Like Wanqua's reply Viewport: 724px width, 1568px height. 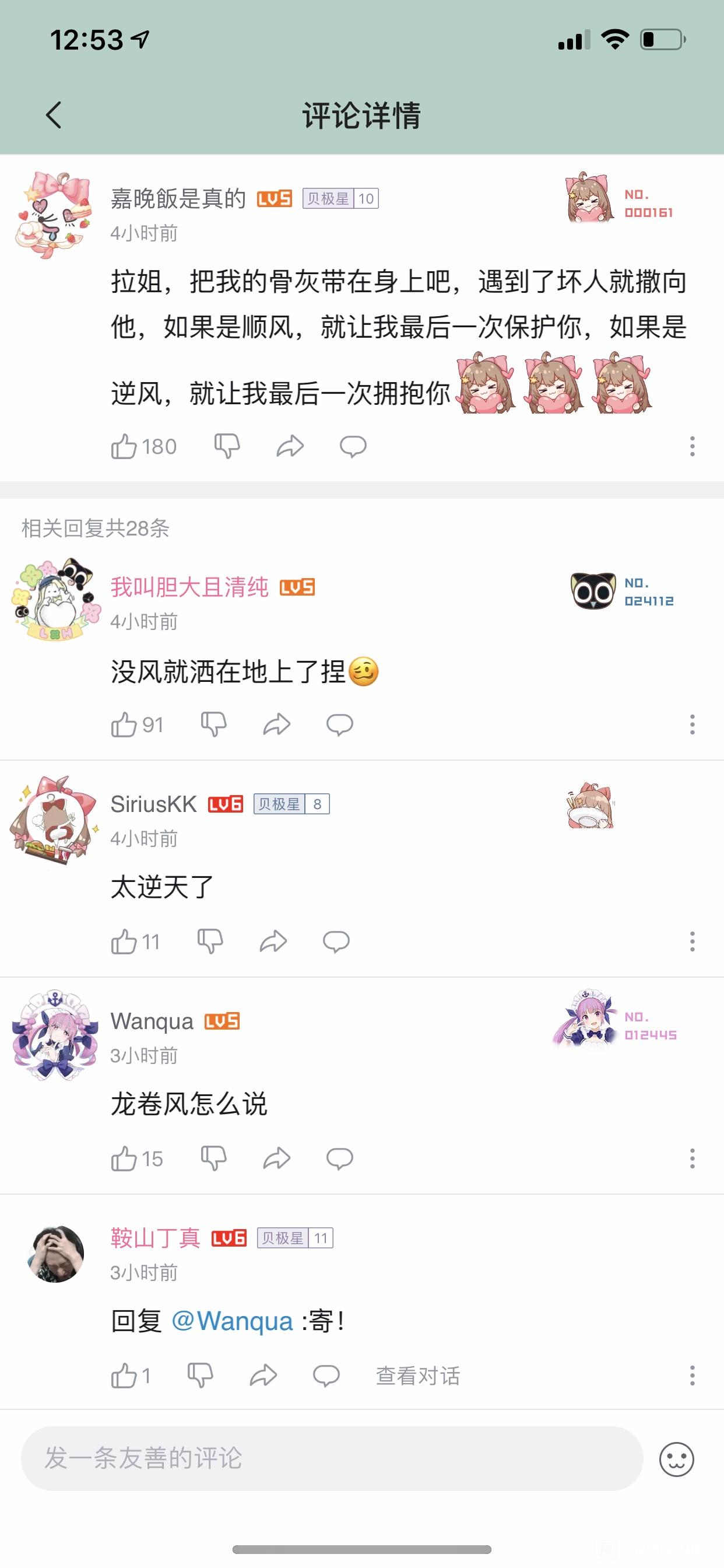pos(124,1159)
